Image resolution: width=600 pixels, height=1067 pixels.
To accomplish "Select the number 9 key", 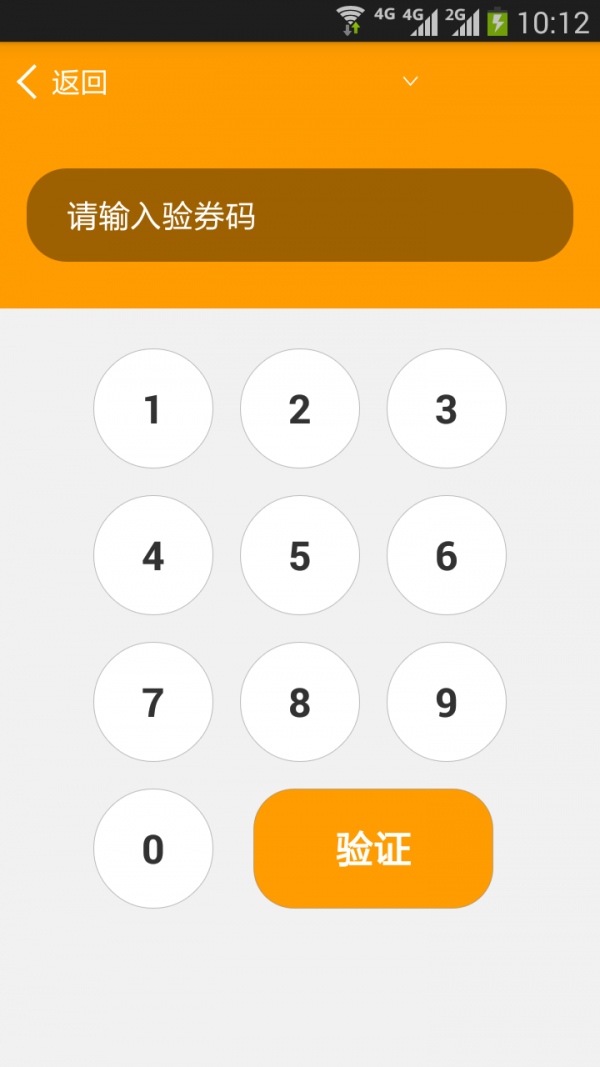I will pos(446,703).
